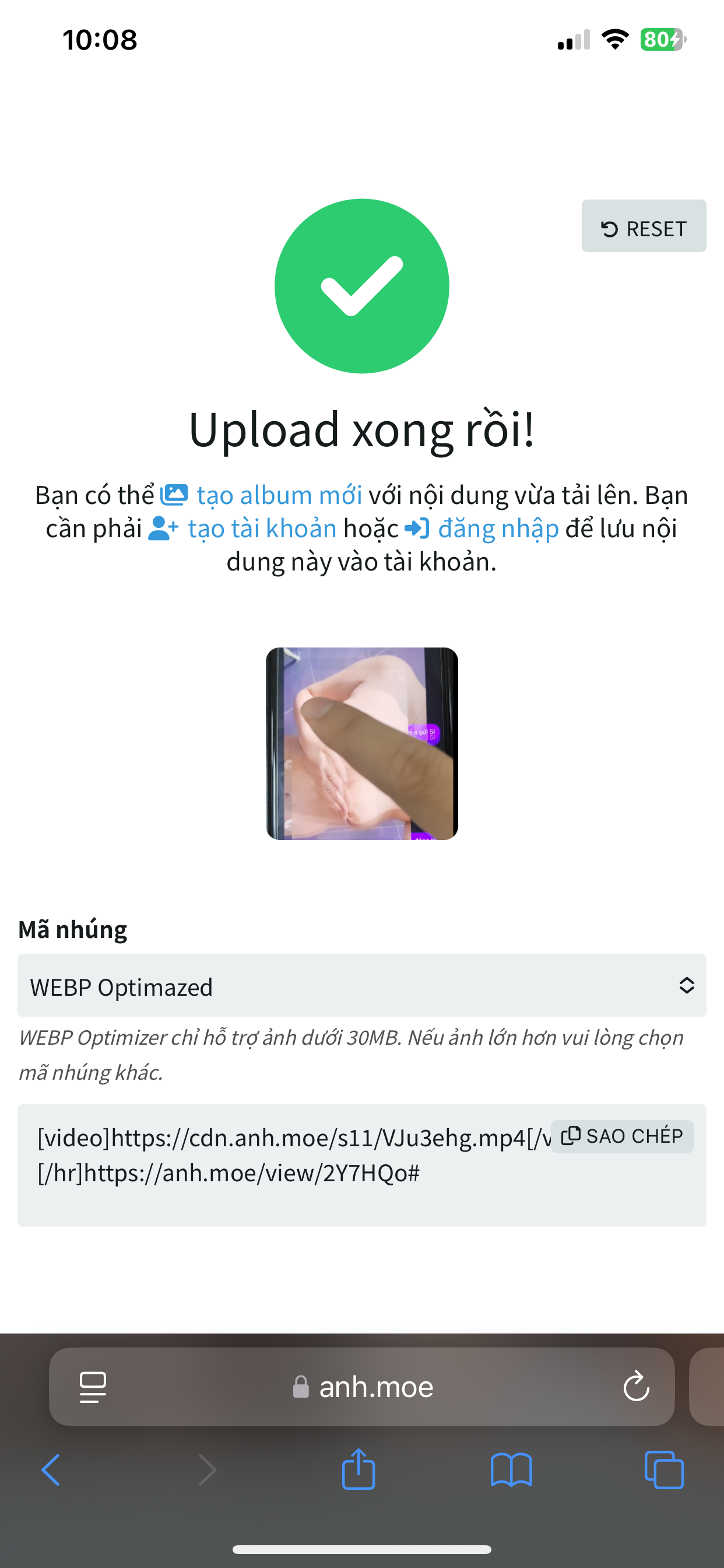The height and width of the screenshot is (1568, 724).
Task: Open Safari page settings menu icon
Action: pyautogui.click(x=93, y=1387)
